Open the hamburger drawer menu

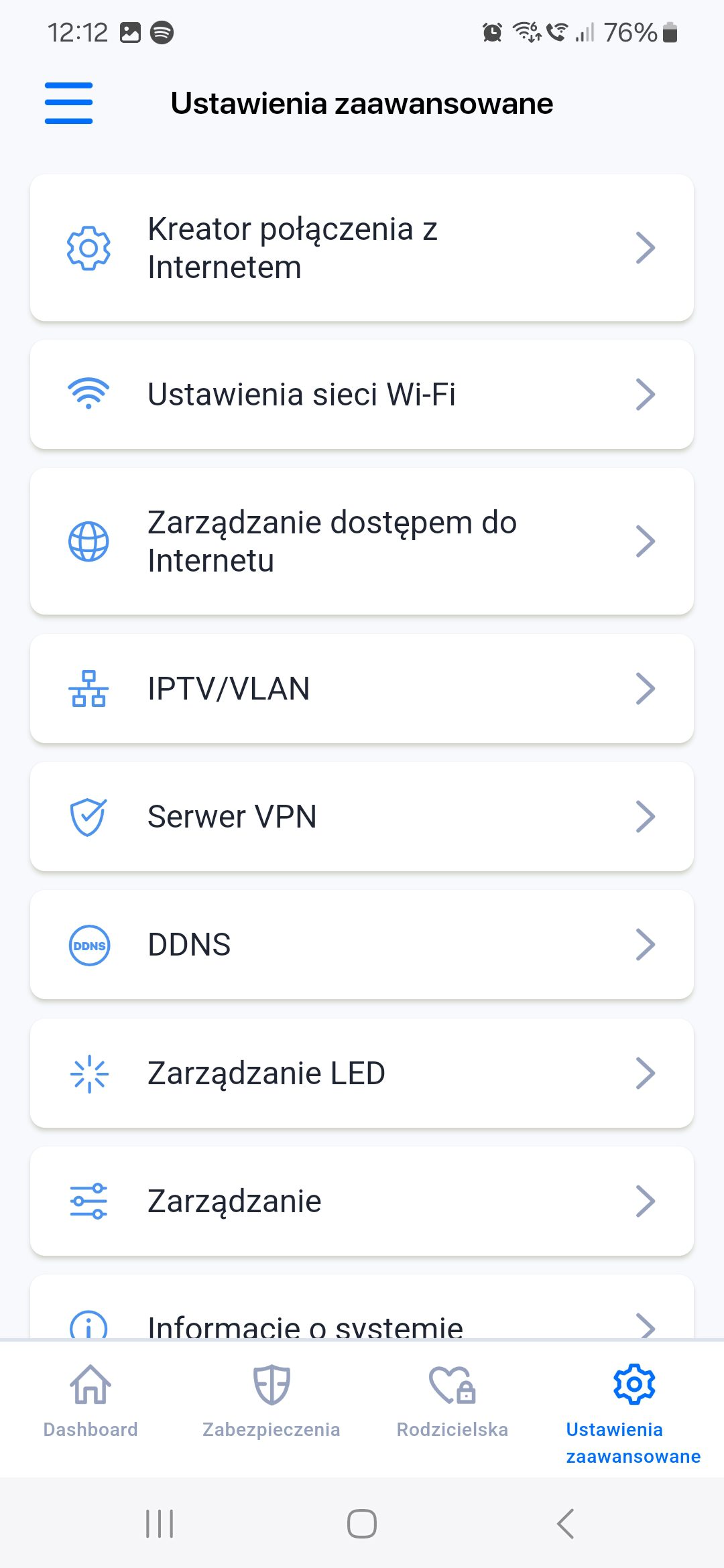click(68, 103)
